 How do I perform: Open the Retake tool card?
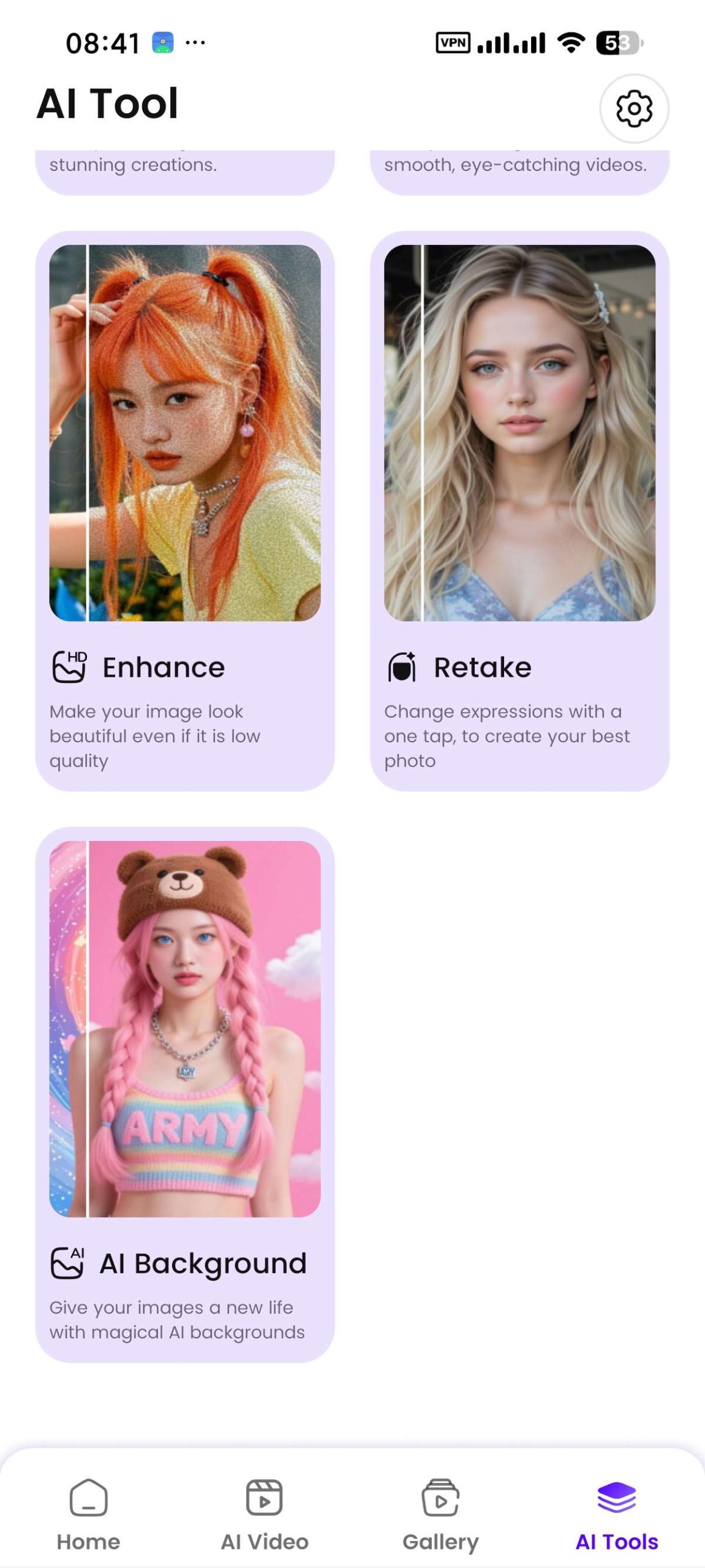(x=519, y=511)
